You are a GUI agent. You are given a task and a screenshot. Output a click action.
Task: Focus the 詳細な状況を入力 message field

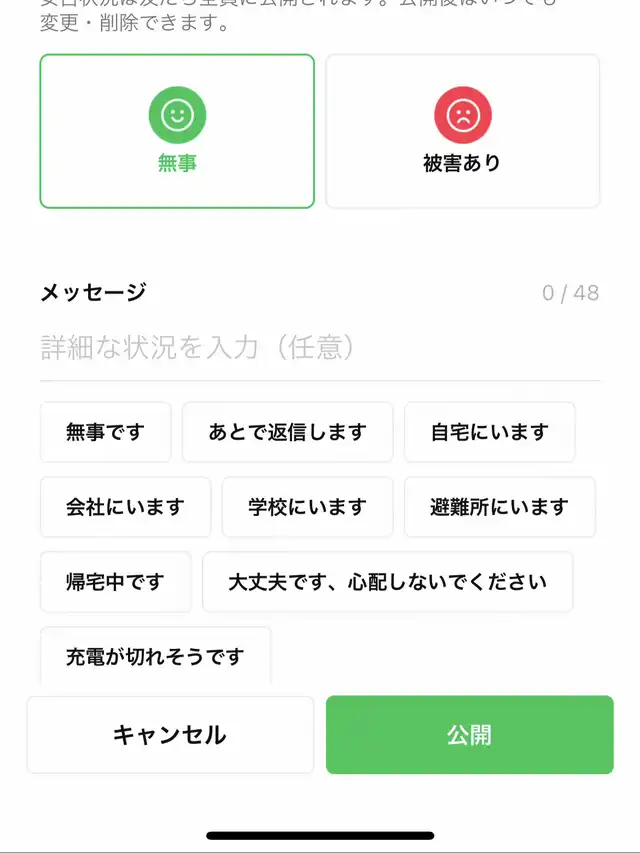point(320,348)
